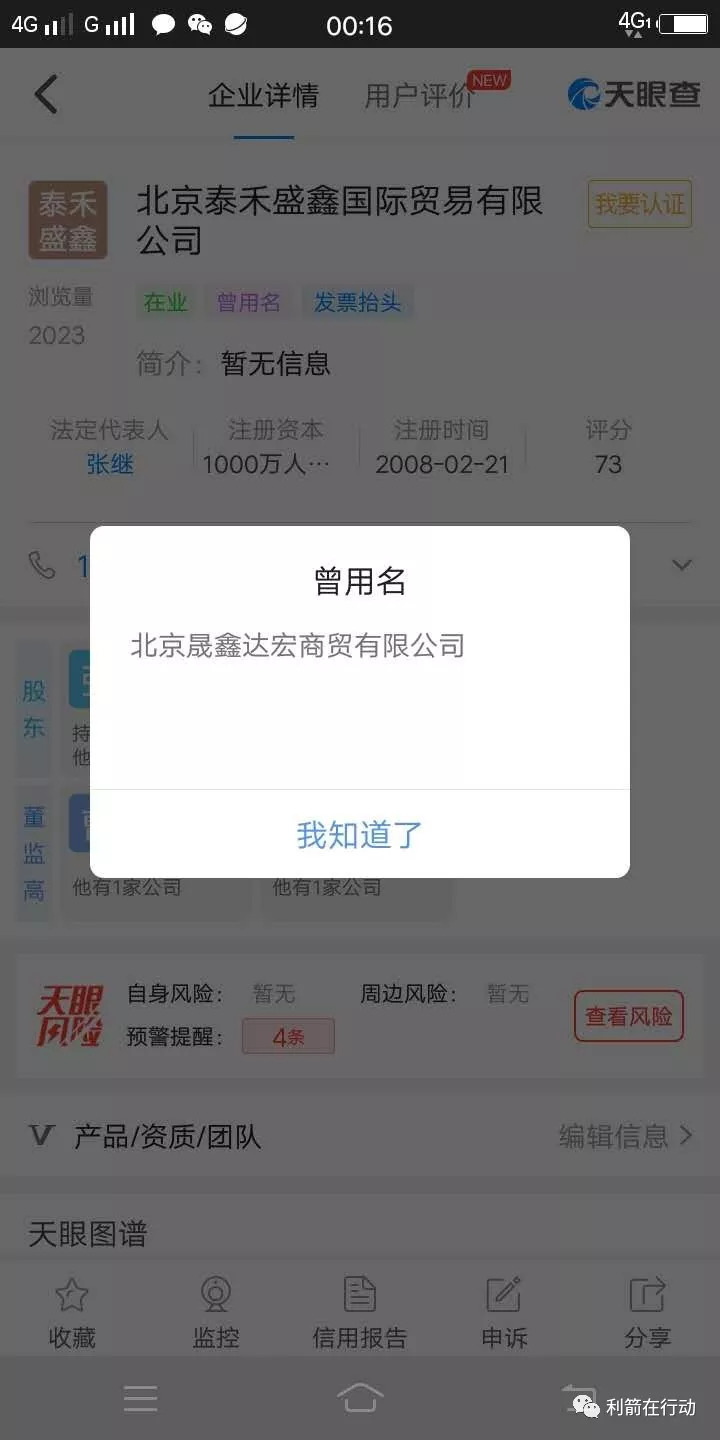Open the system menu button
The image size is (720, 1440).
pyautogui.click(x=140, y=1398)
